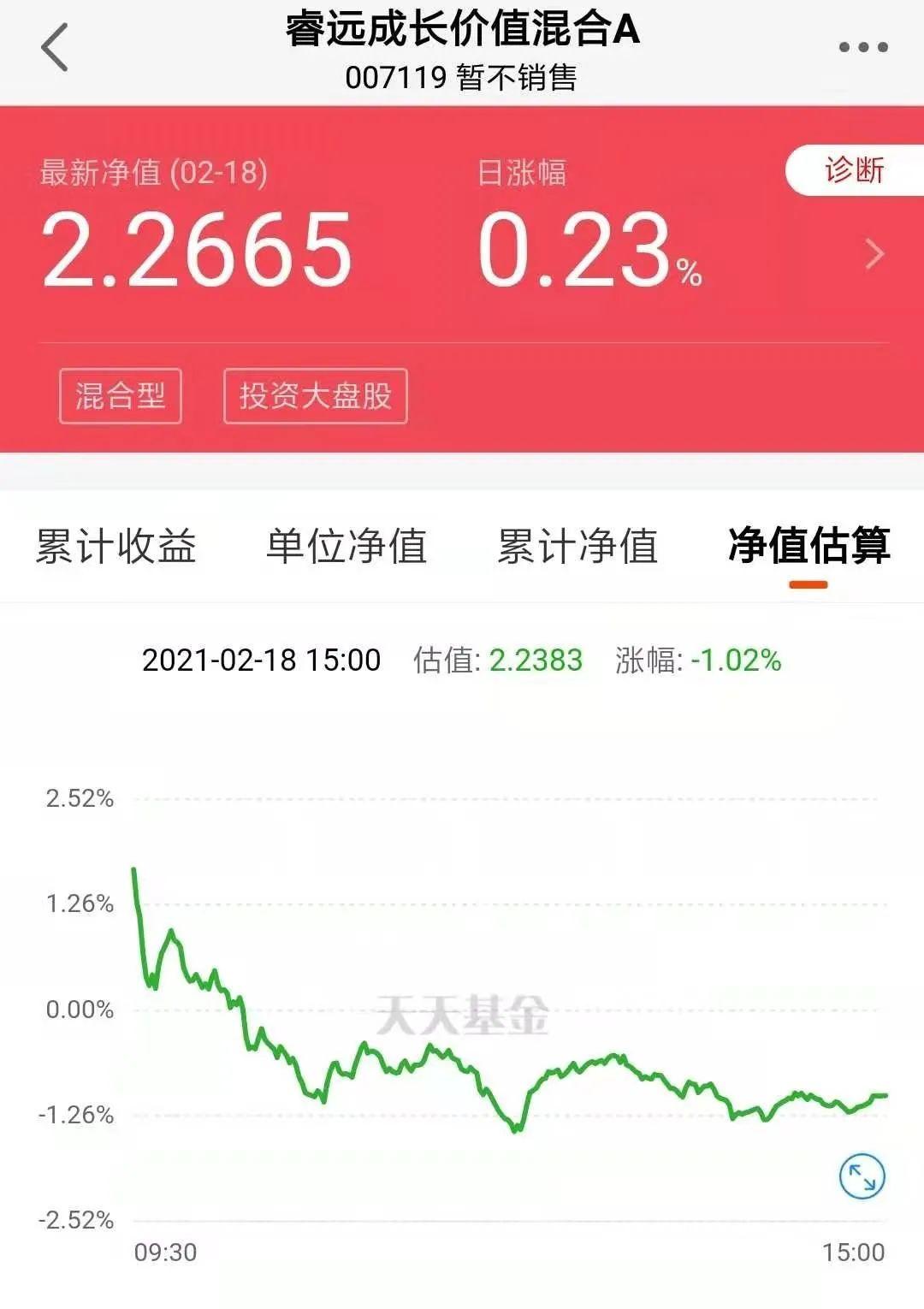Open the three-dot overflow menu
Screen dimensions: 924x1309
[x=862, y=48]
